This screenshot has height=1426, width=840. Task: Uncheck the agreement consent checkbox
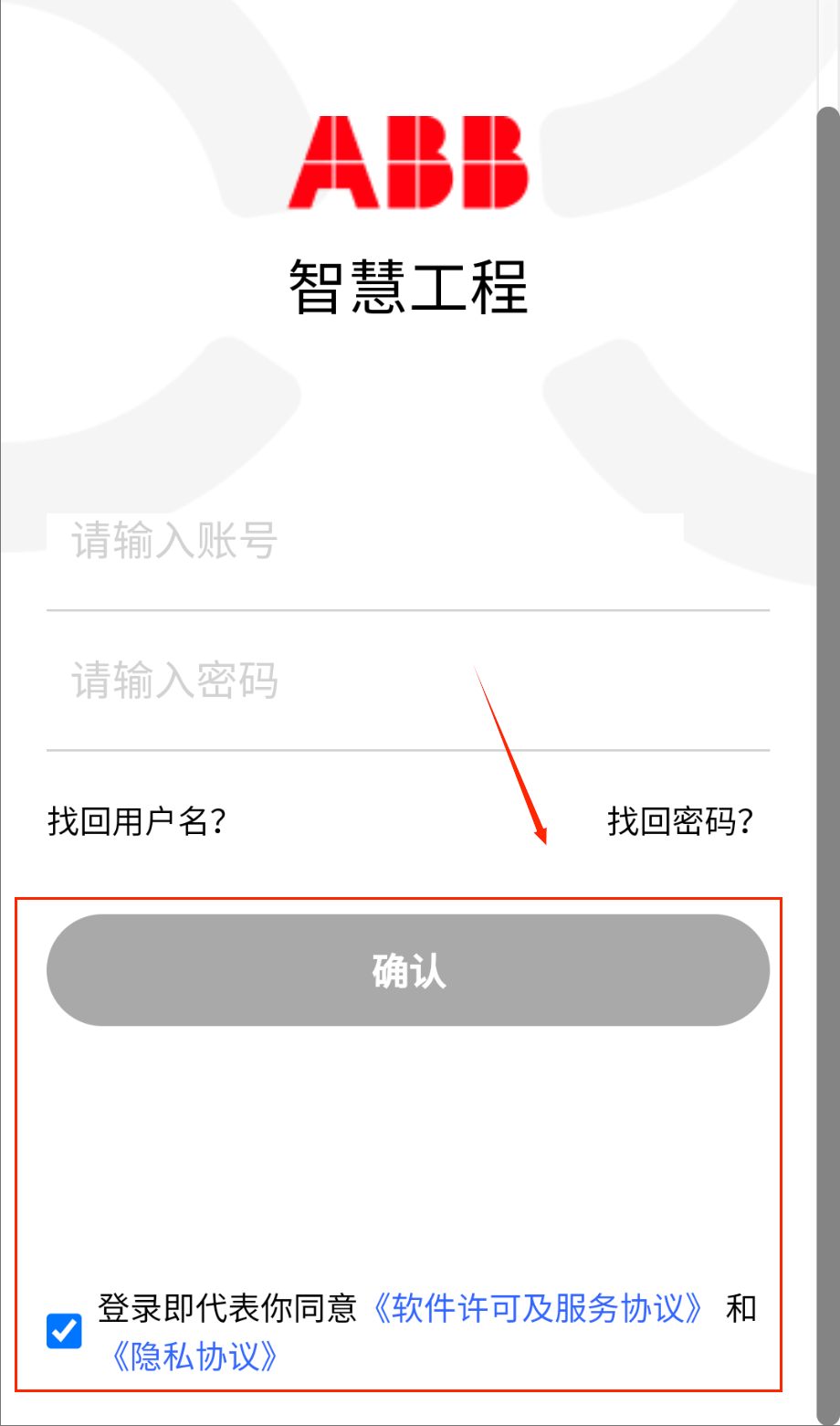[x=64, y=1331]
